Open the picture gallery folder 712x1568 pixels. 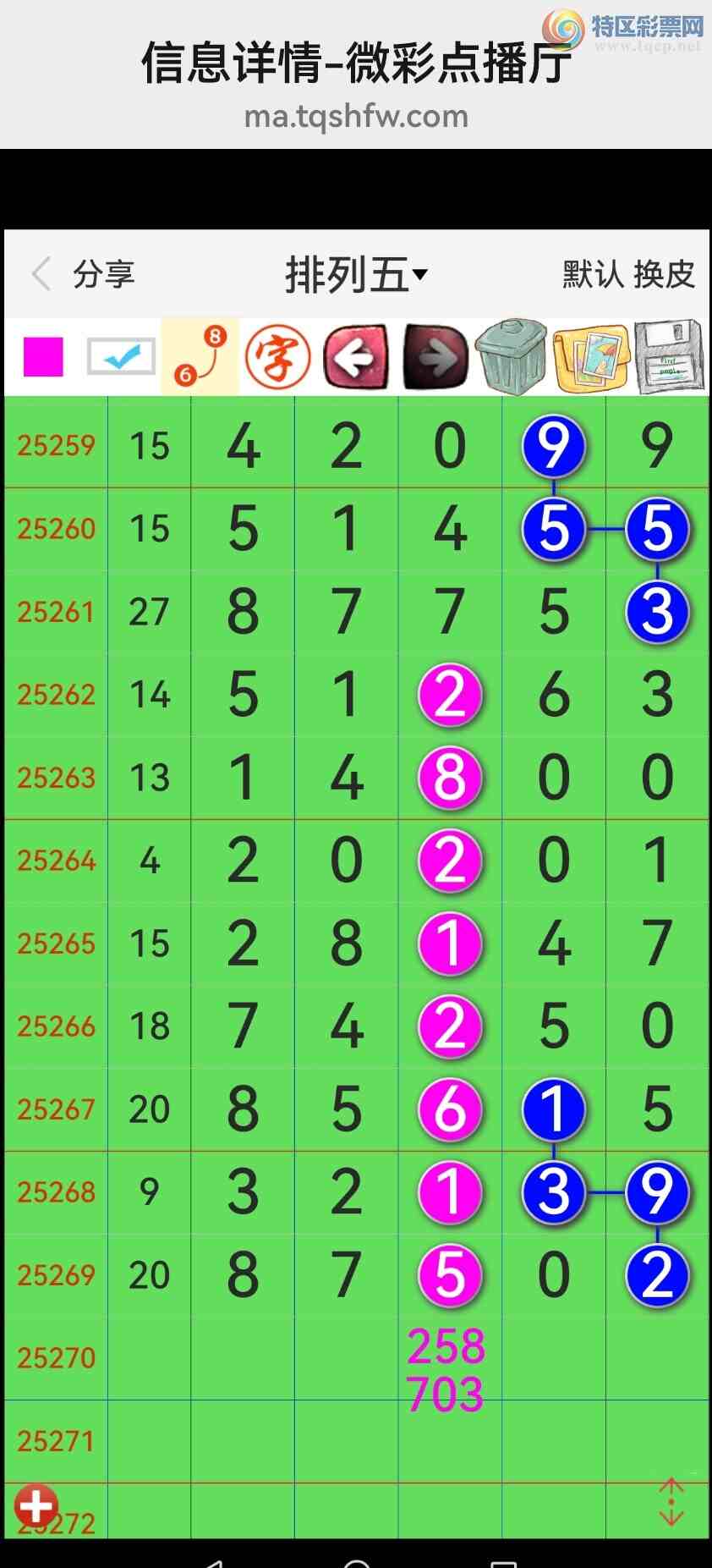click(591, 357)
